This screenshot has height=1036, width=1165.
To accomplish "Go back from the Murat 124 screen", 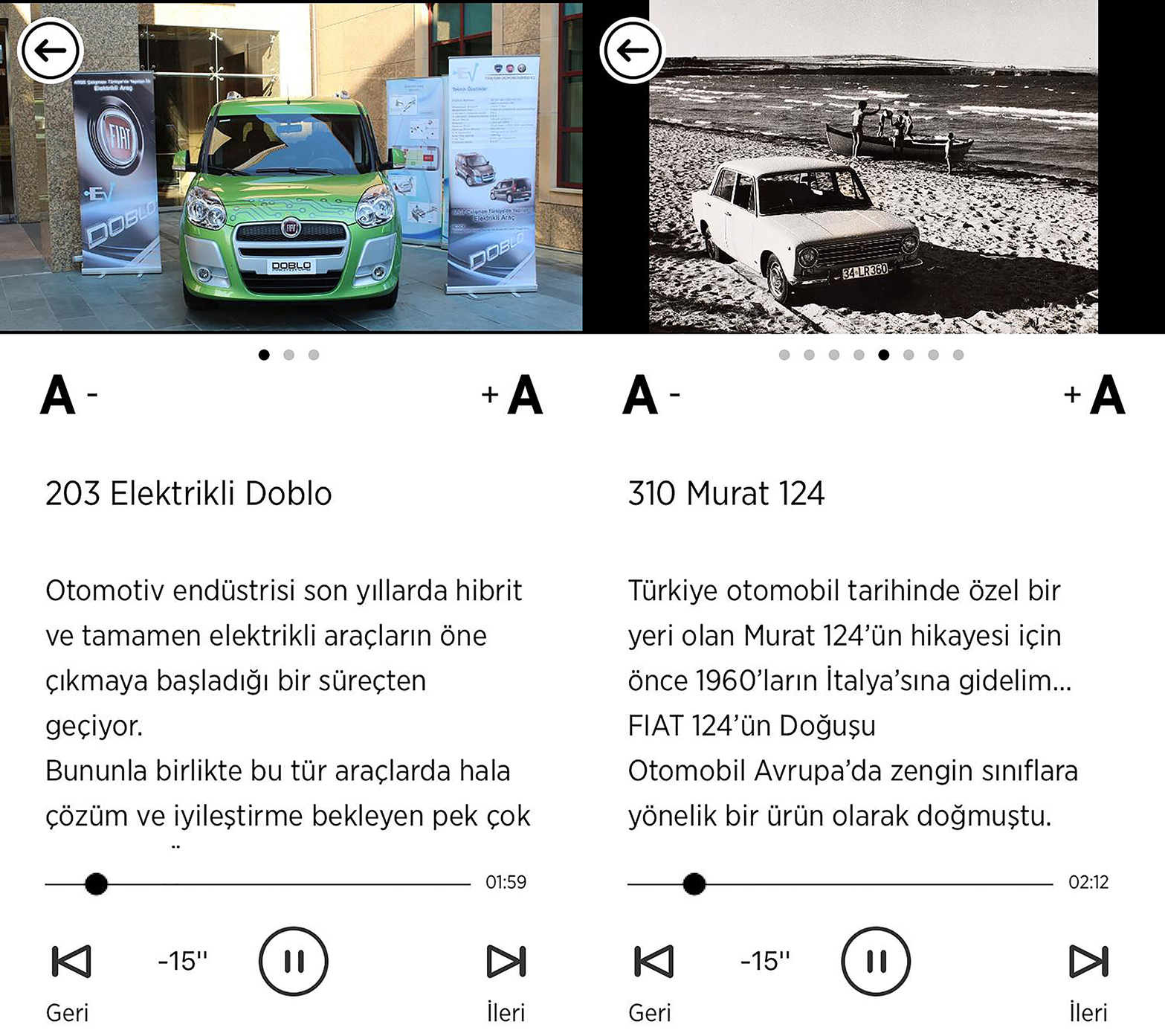I will (632, 51).
